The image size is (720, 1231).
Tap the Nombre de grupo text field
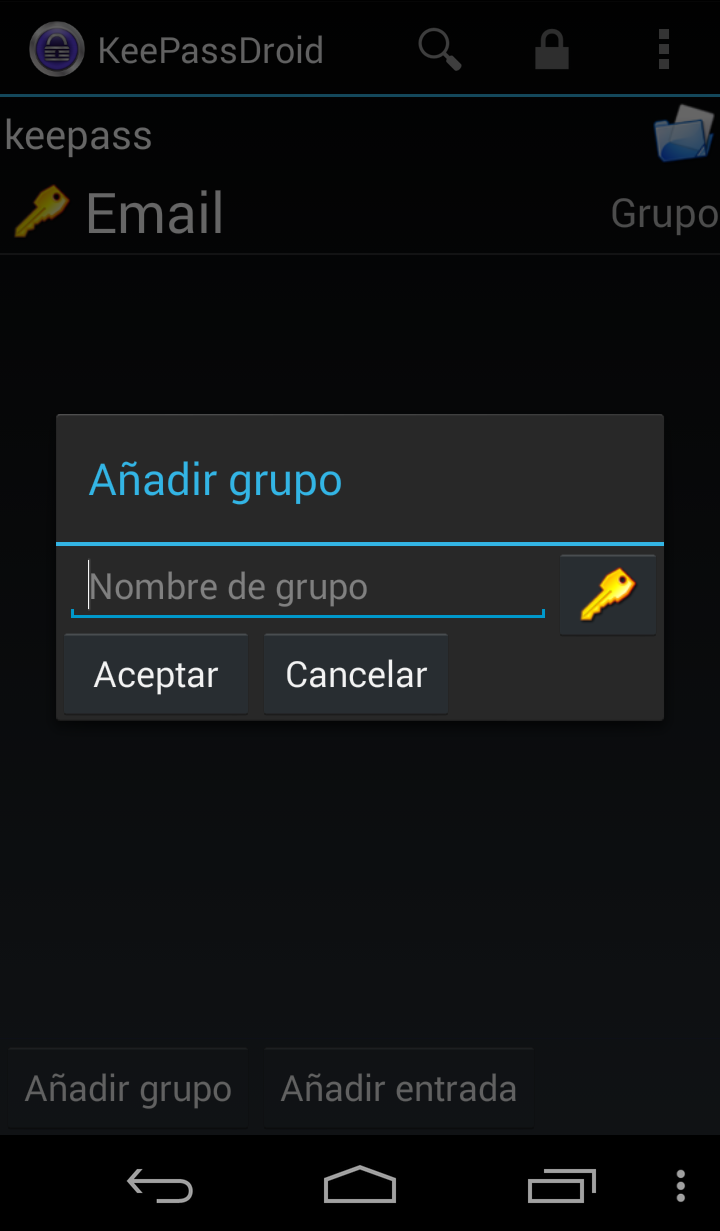tap(308, 588)
